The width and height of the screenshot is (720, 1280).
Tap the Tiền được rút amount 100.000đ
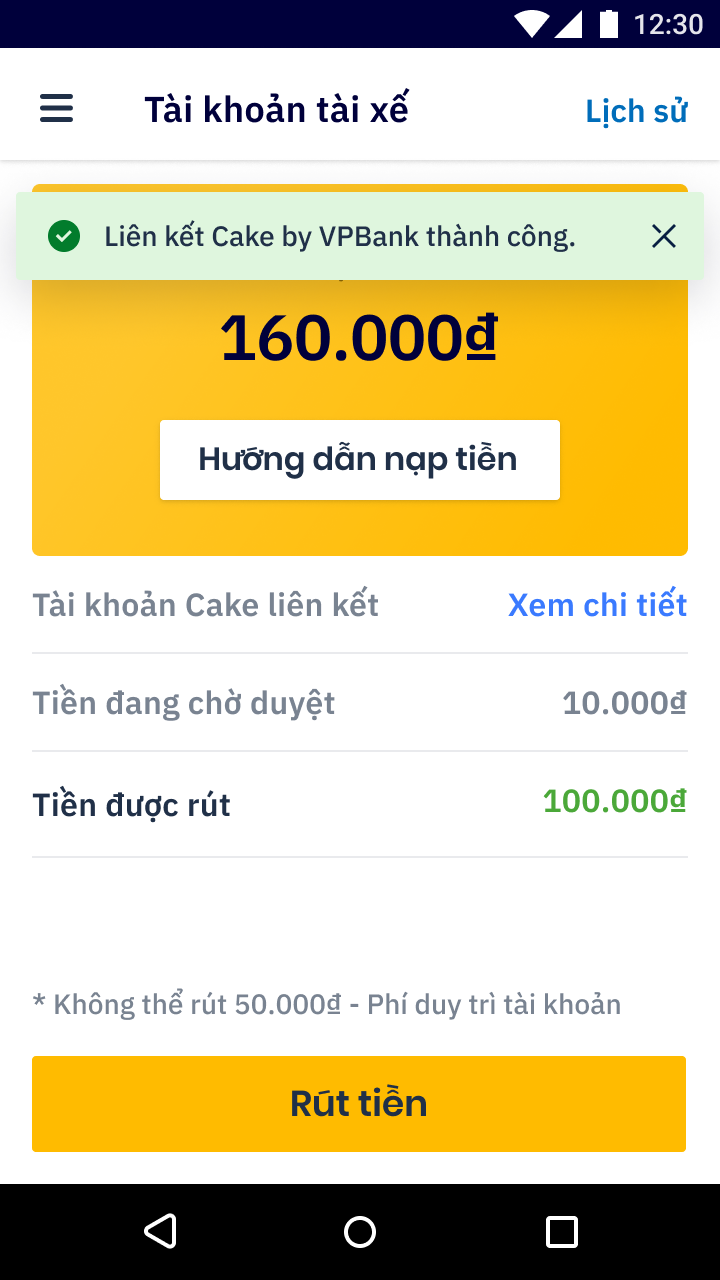coord(614,801)
